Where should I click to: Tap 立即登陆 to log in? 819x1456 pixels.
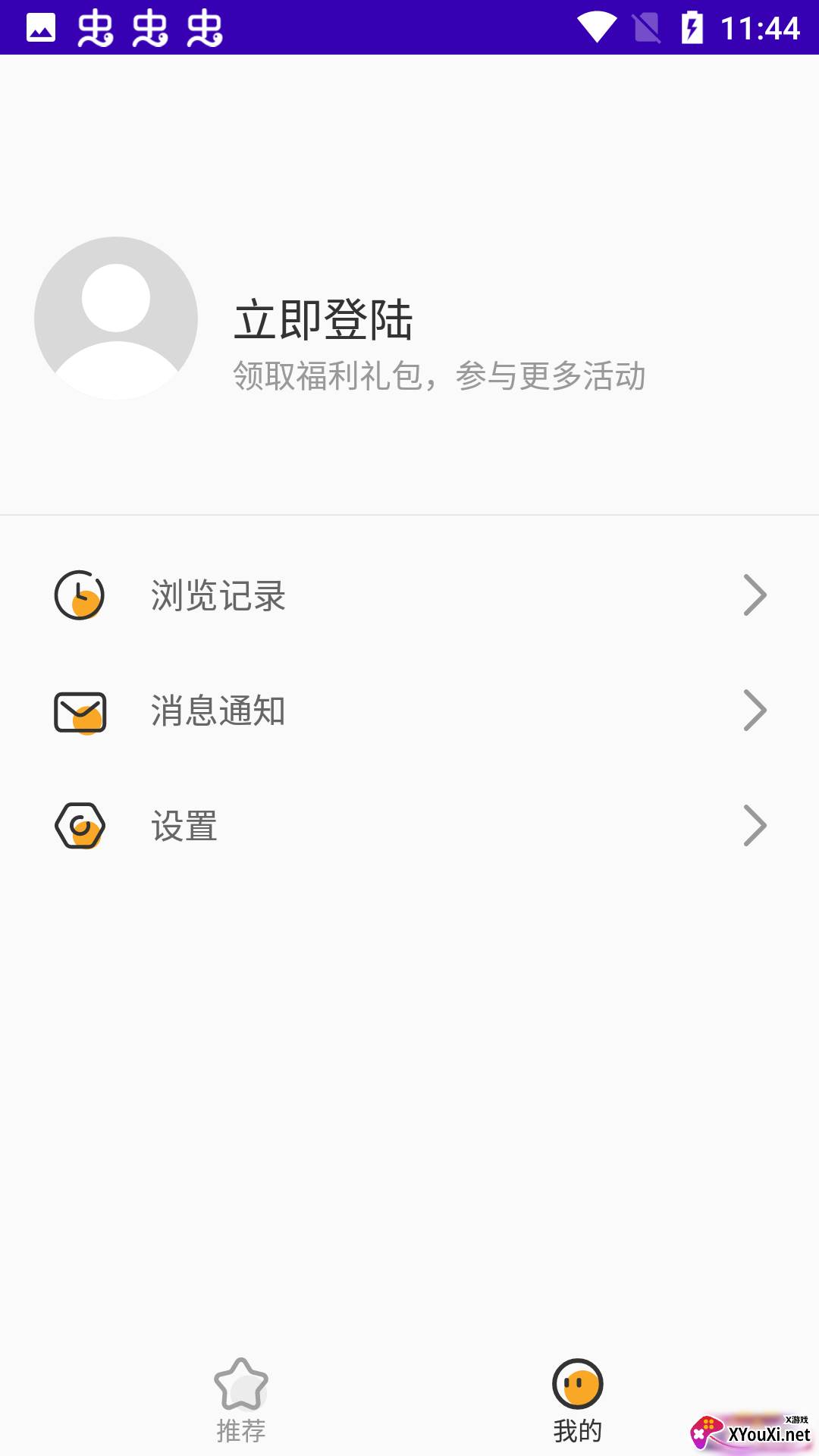point(323,319)
